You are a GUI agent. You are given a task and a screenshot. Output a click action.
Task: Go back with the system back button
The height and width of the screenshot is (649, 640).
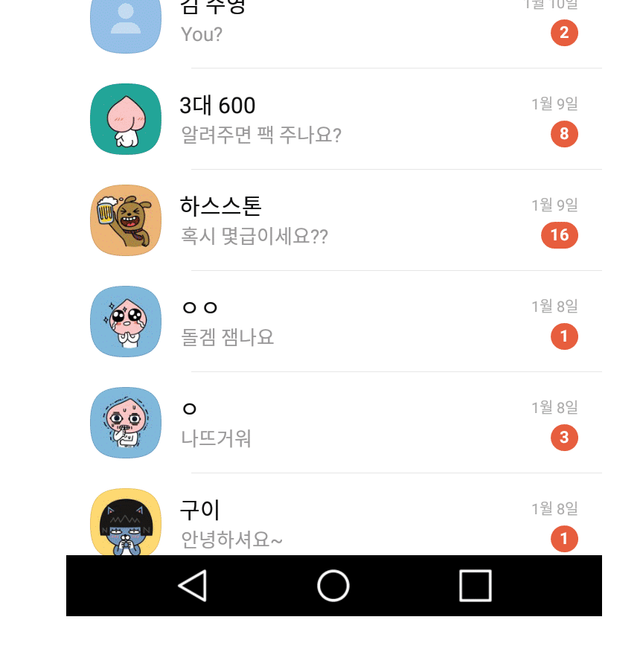pos(192,586)
